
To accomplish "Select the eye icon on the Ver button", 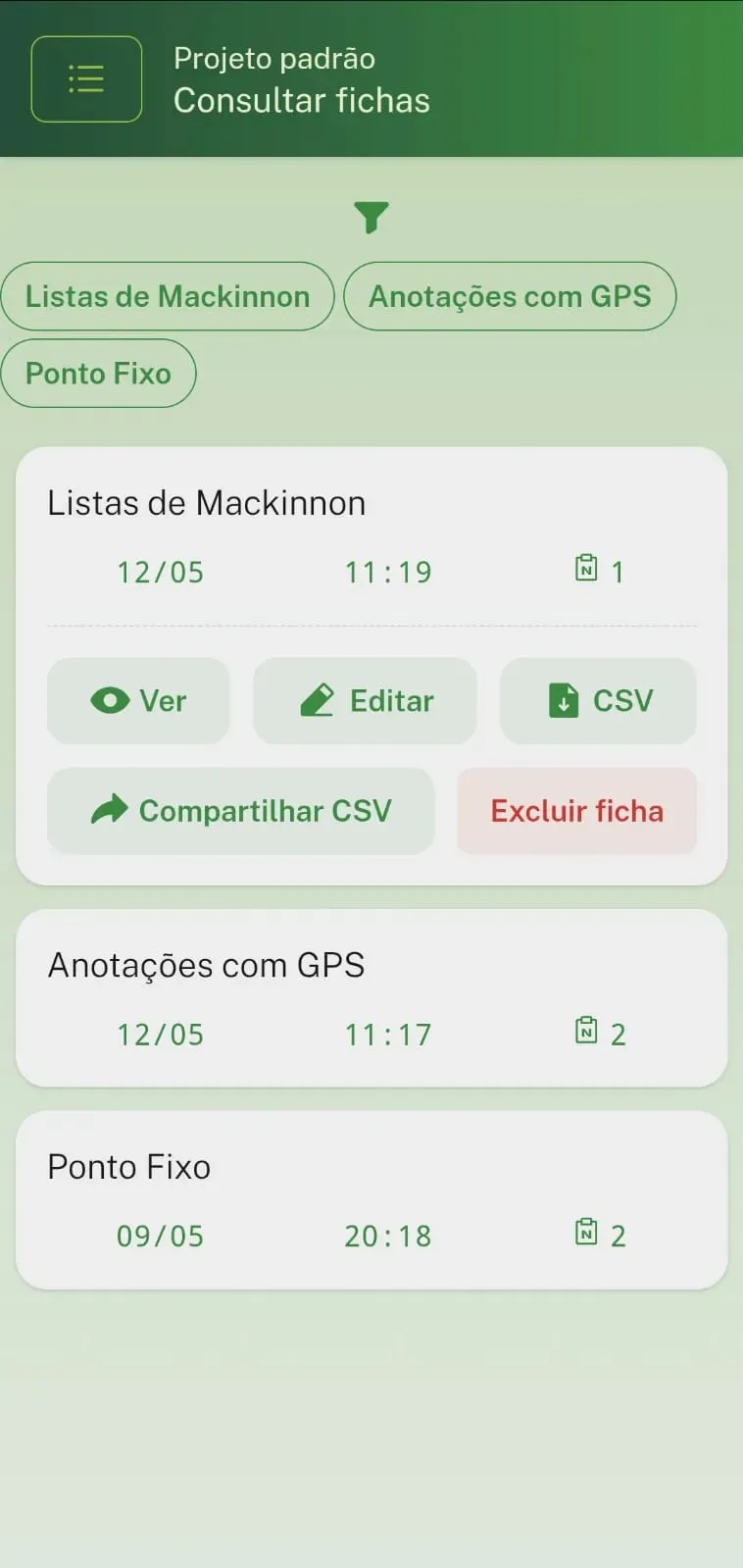I will tap(108, 700).
